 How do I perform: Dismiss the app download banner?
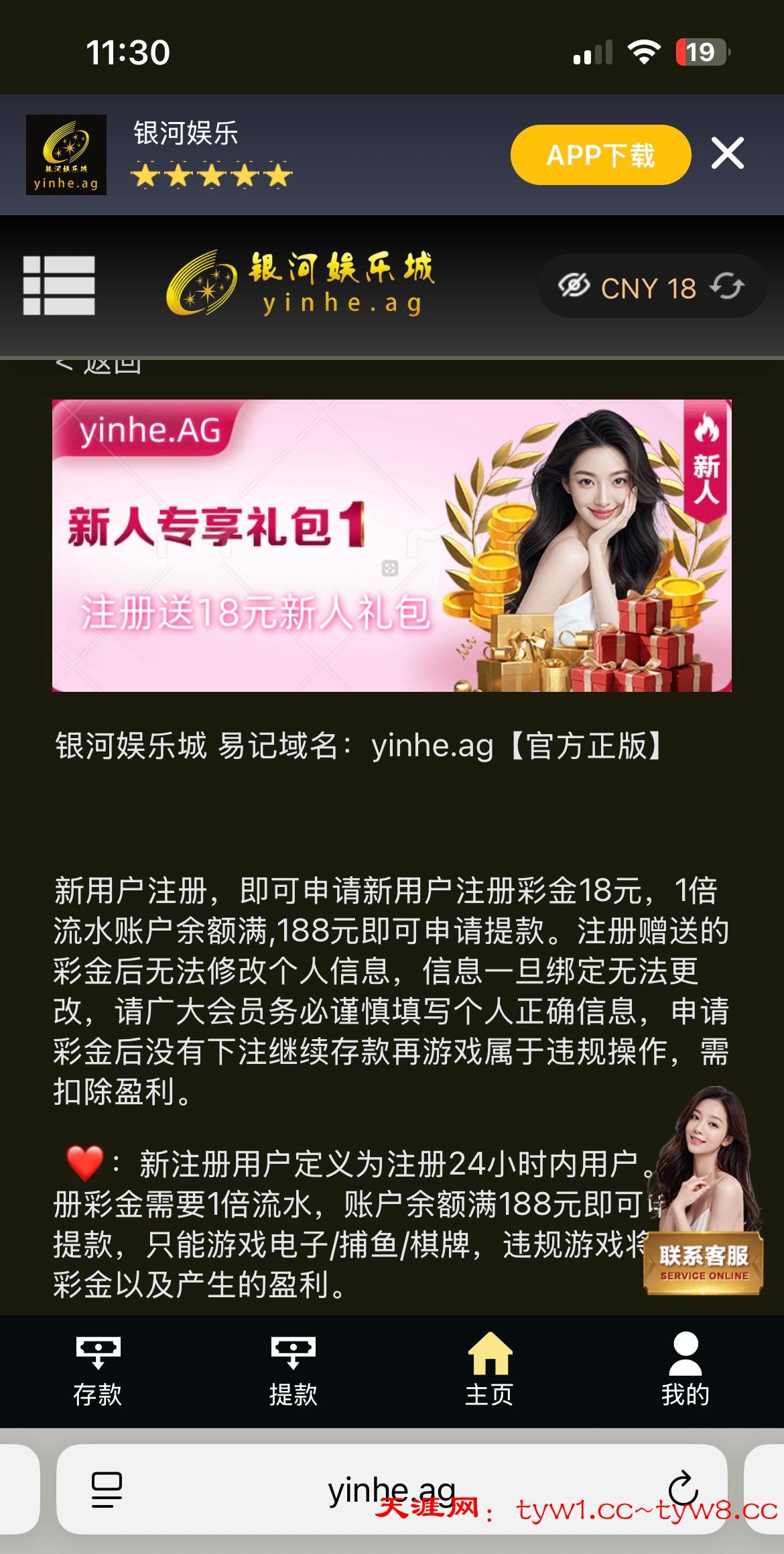pos(727,154)
